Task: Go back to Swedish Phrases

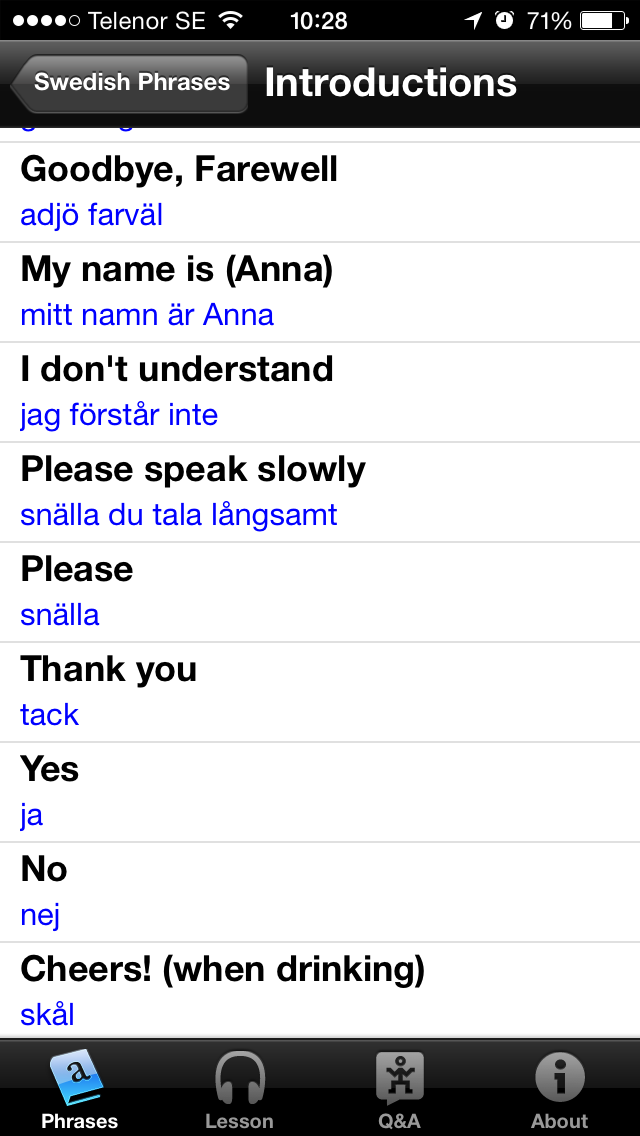Action: click(130, 83)
